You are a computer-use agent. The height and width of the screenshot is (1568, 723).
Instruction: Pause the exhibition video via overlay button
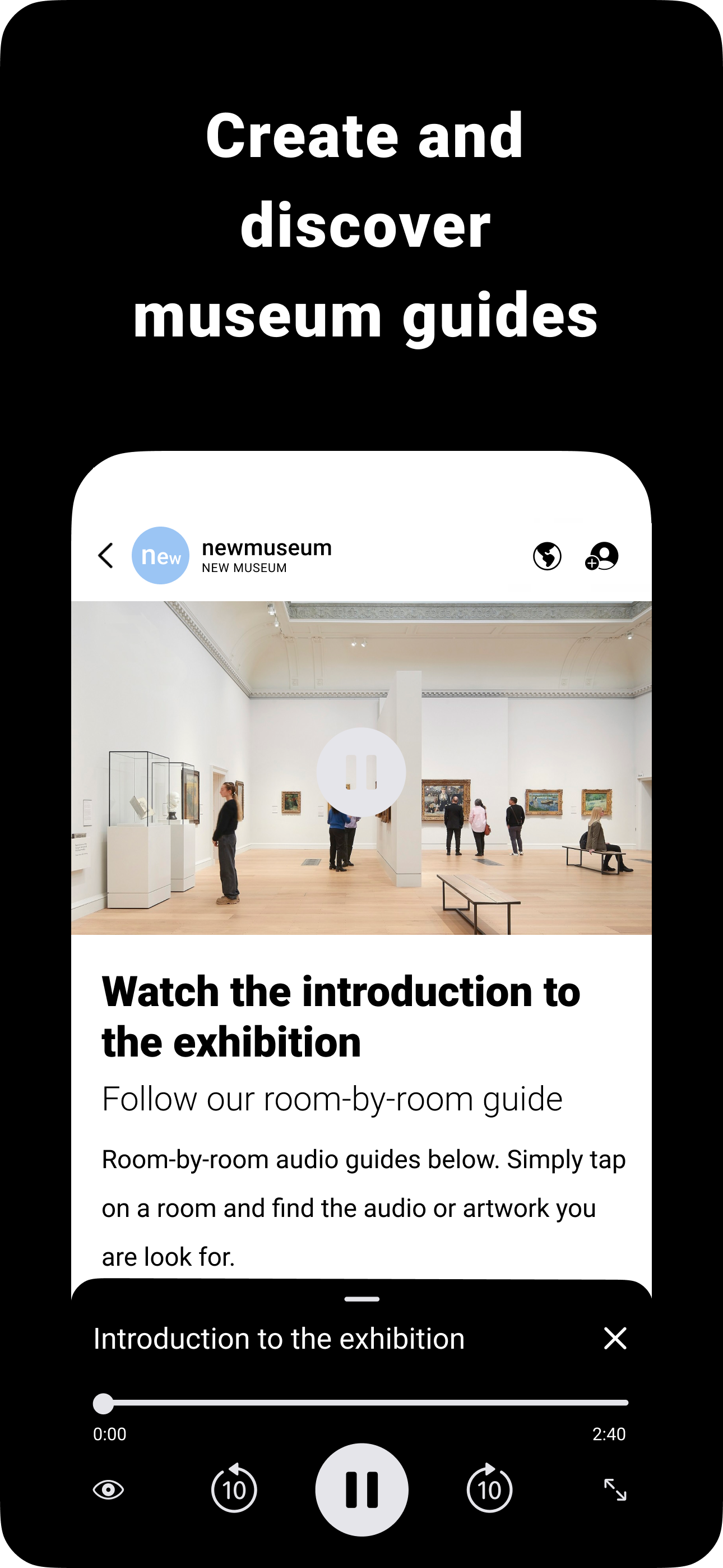tap(361, 772)
